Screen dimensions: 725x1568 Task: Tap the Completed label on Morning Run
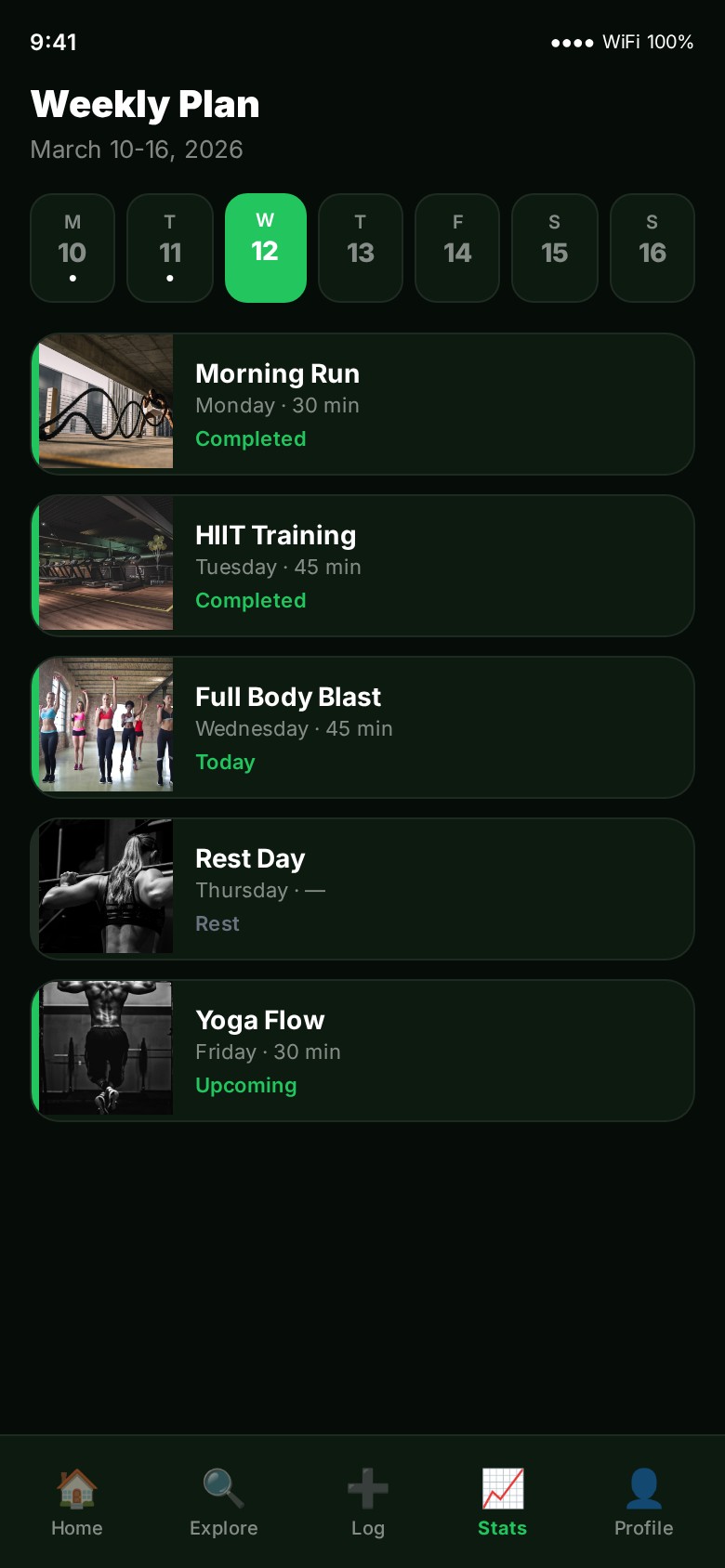(x=250, y=438)
